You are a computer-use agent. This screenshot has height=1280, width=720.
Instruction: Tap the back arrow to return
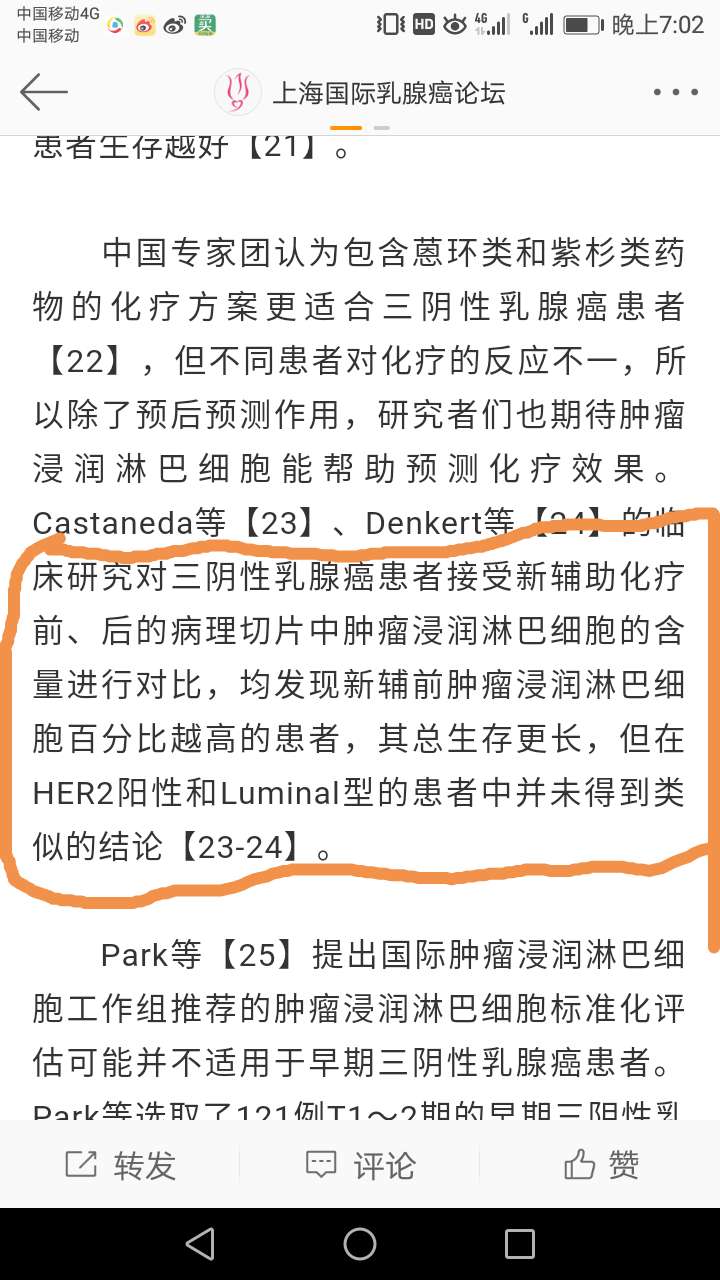pyautogui.click(x=44, y=92)
